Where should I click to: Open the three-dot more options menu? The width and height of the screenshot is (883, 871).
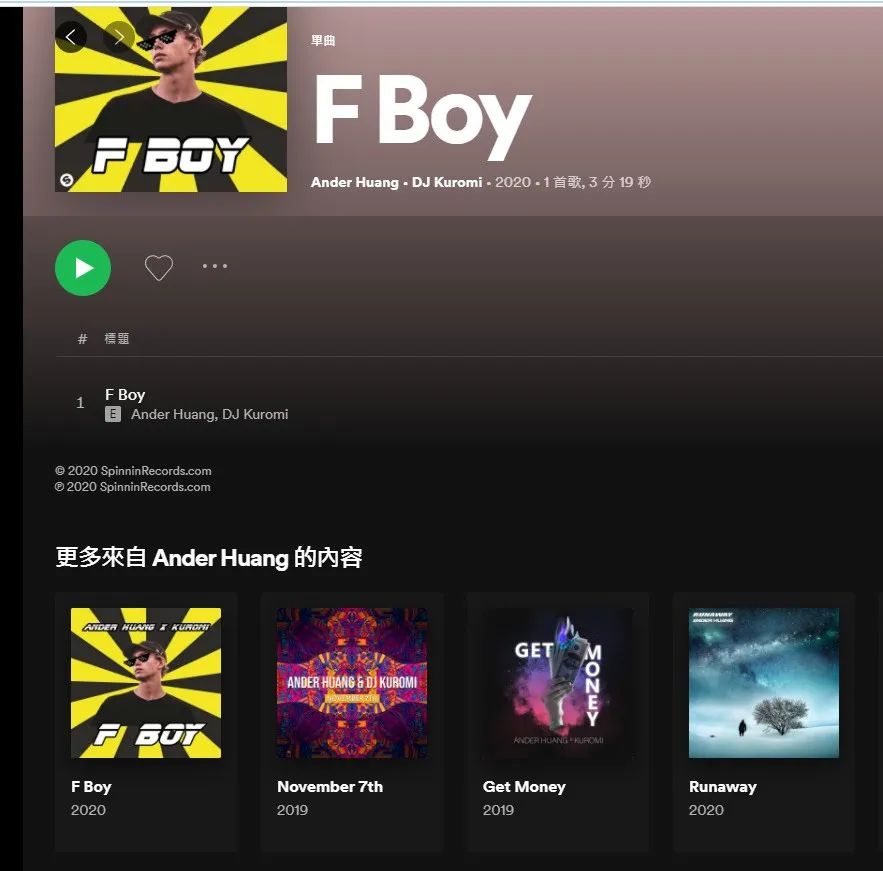tap(215, 266)
